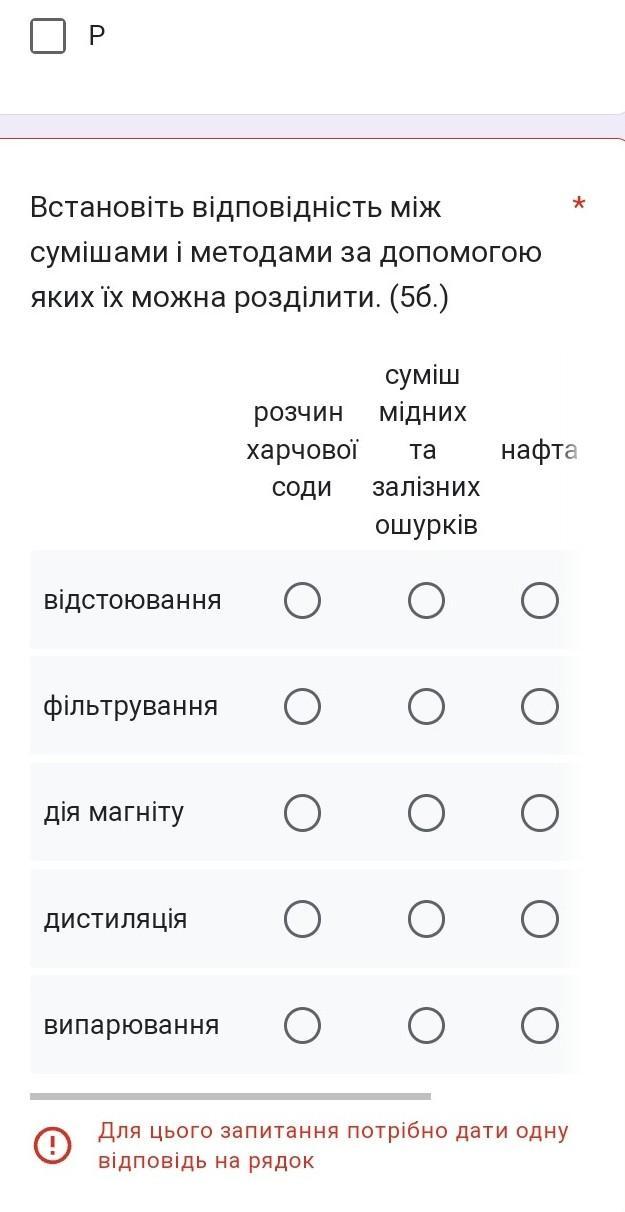625x1212 pixels.
Task: Choose відстоювання for нафта
Action: 540,601
